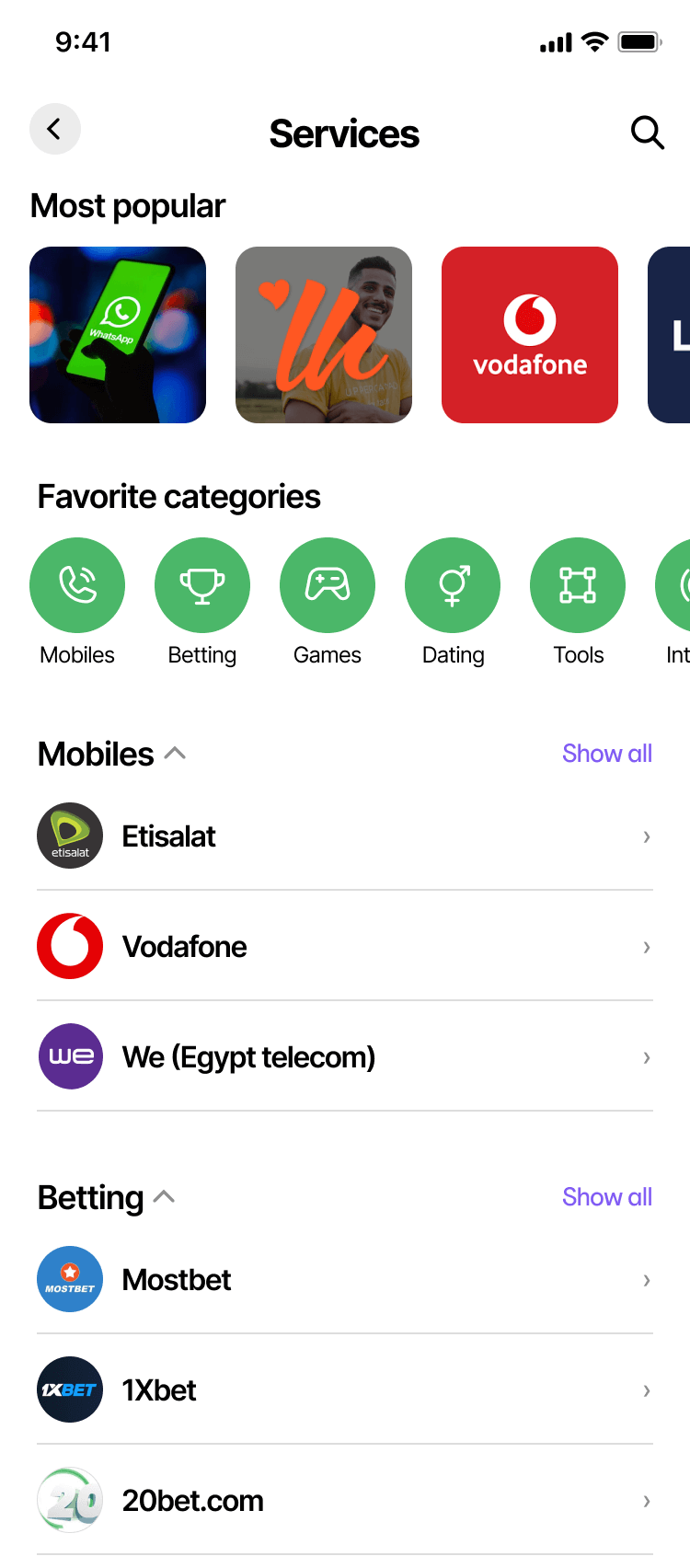690x1568 pixels.
Task: Open the Etisalat service
Action: [345, 836]
